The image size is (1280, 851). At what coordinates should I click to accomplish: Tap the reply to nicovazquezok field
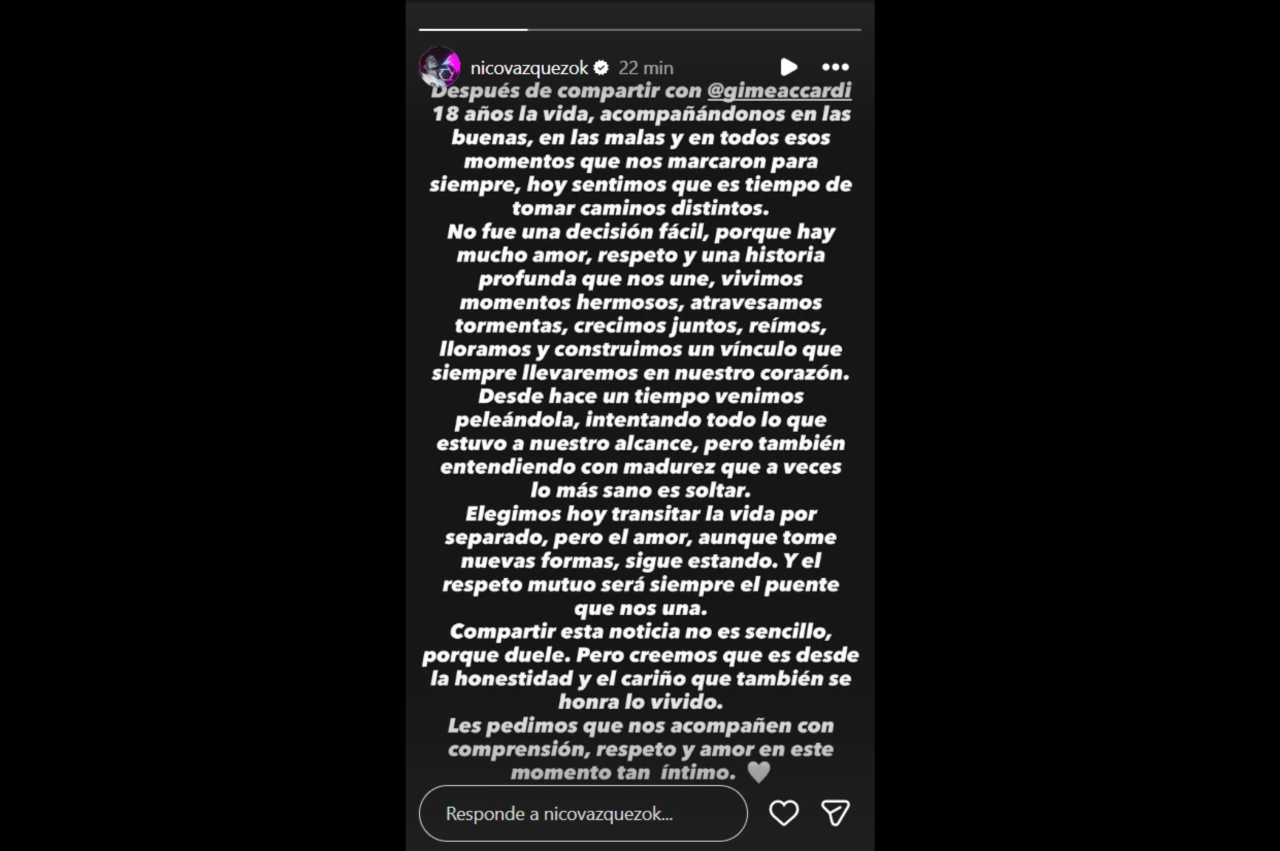582,813
